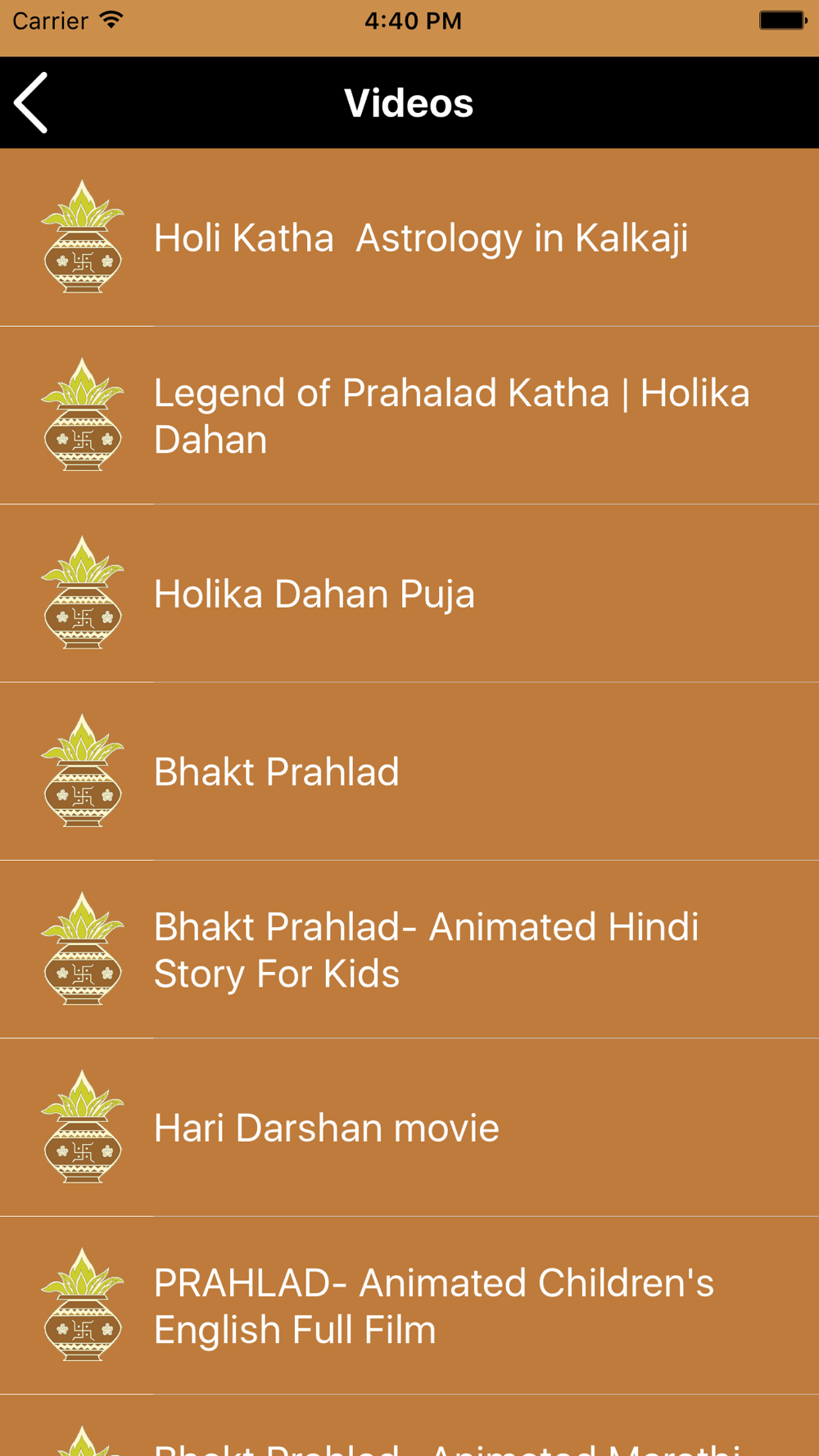
Task: Open PRAHLAD Animated Children's English Full Film
Action: [409, 1305]
